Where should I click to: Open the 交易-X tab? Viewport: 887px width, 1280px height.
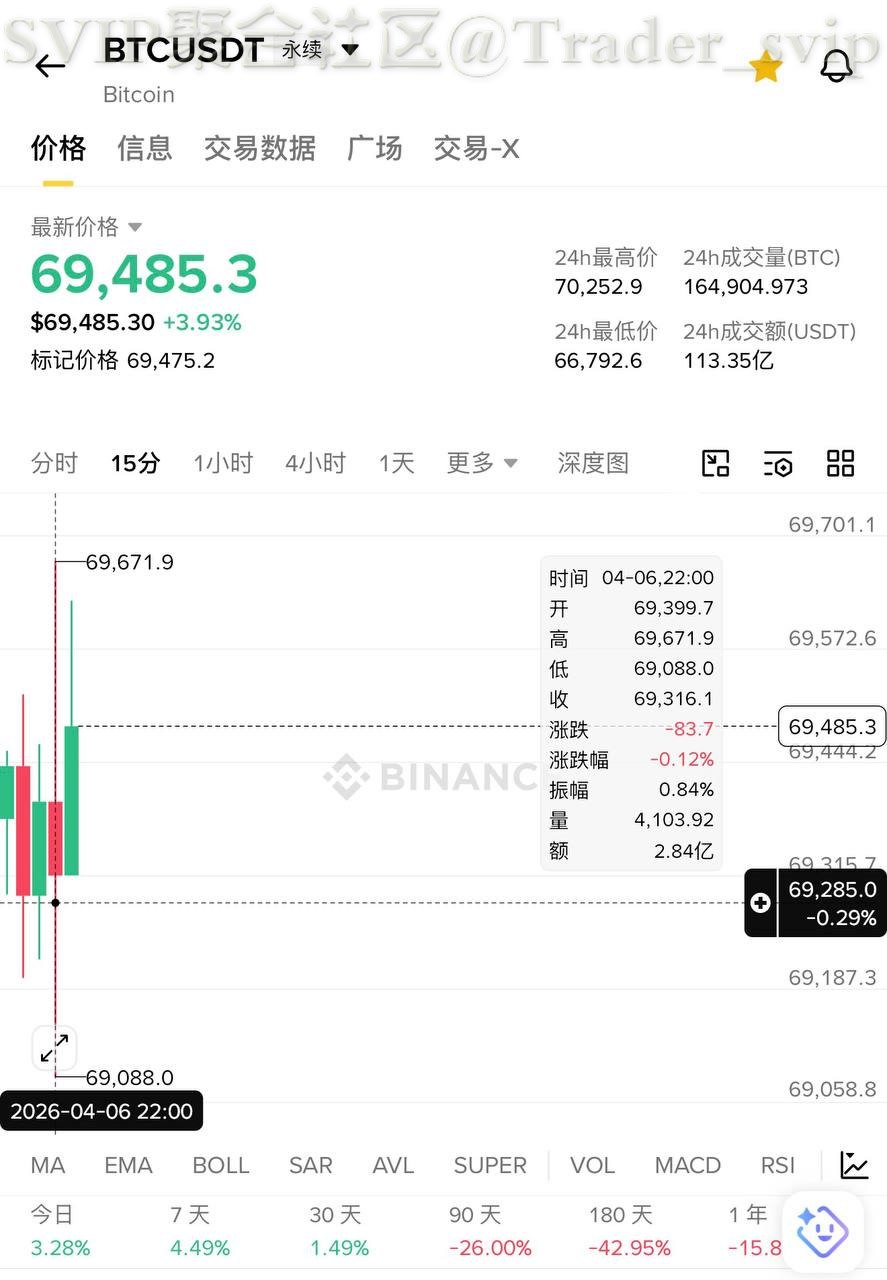coord(476,149)
